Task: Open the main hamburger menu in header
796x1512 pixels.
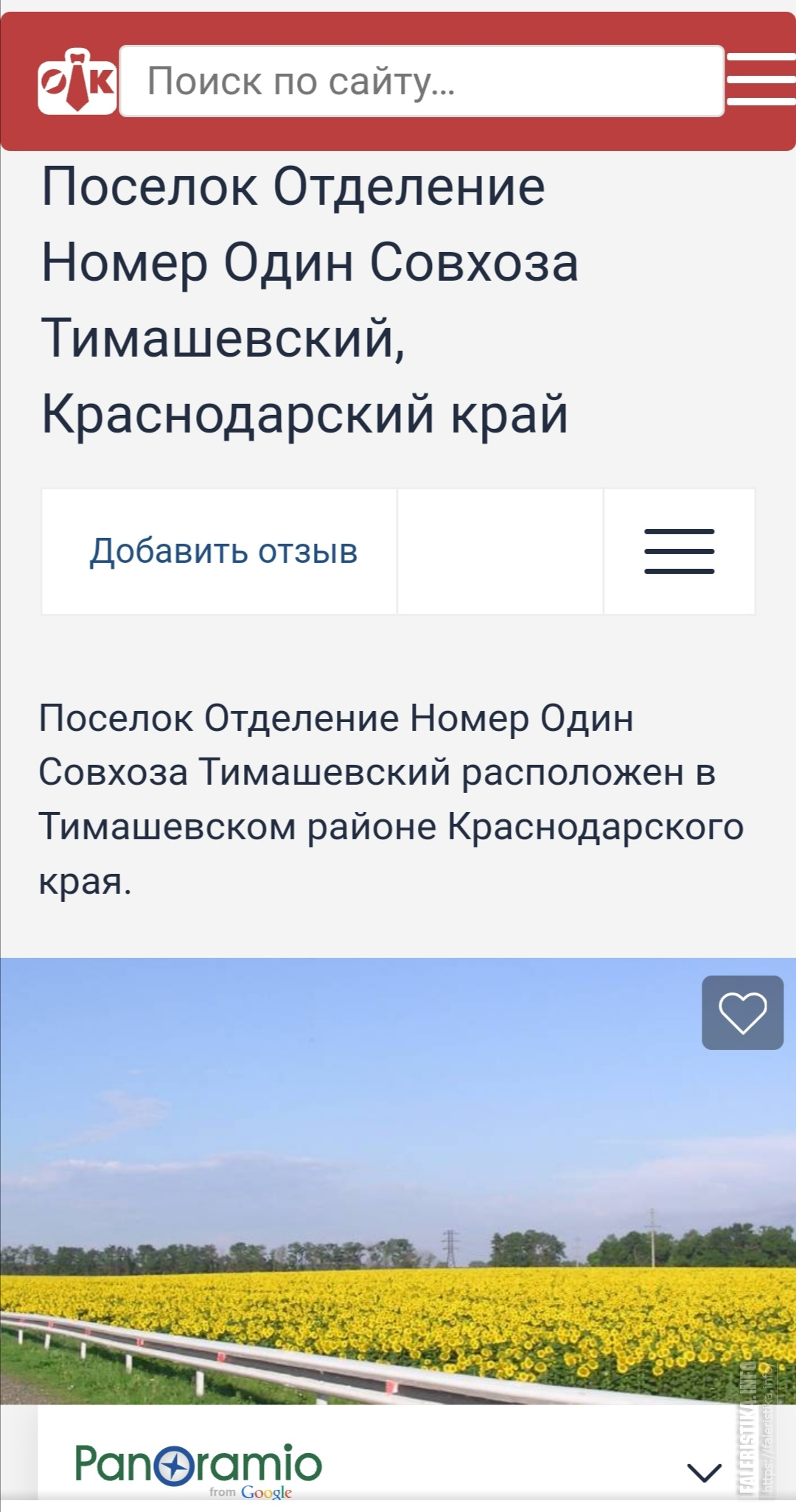Action: [761, 80]
